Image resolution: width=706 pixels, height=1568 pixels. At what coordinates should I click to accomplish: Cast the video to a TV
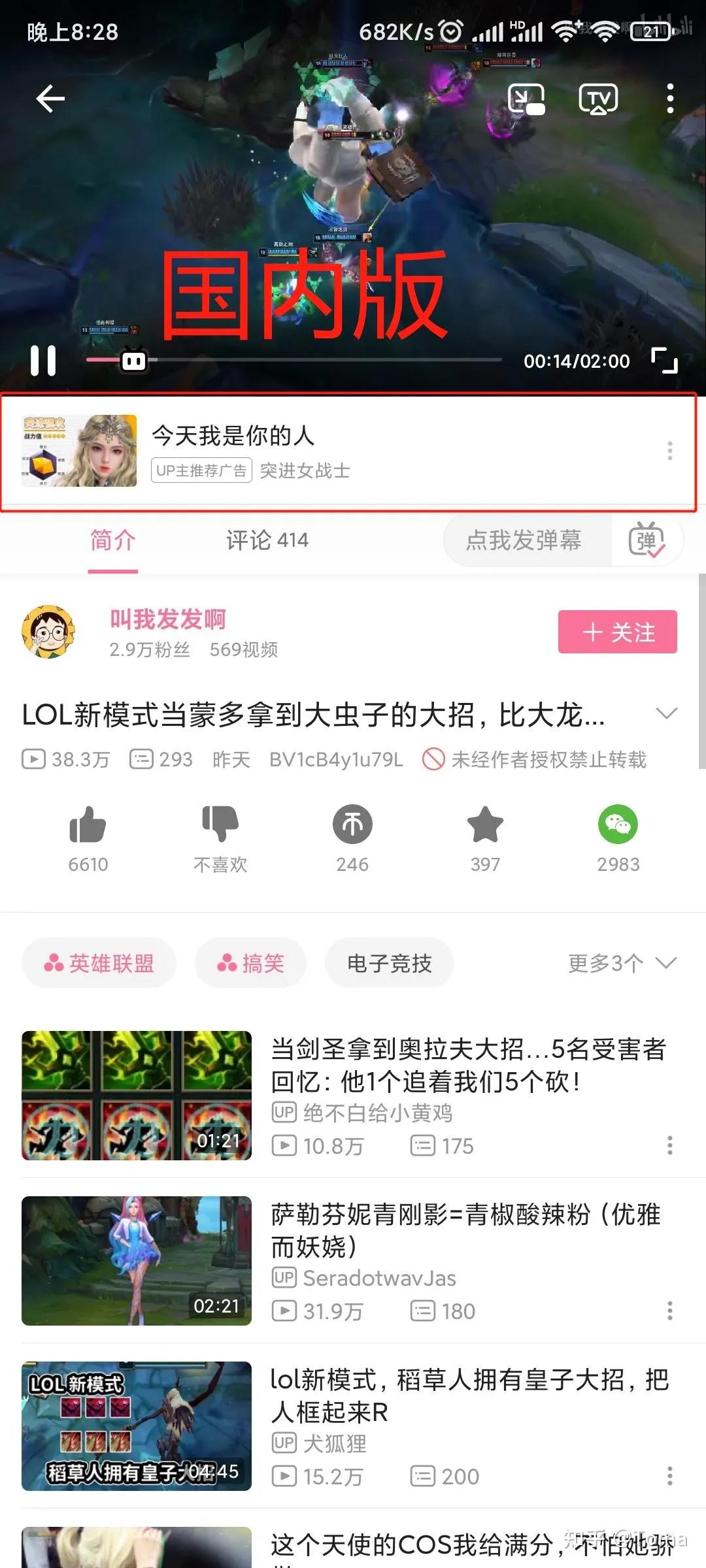pos(598,99)
